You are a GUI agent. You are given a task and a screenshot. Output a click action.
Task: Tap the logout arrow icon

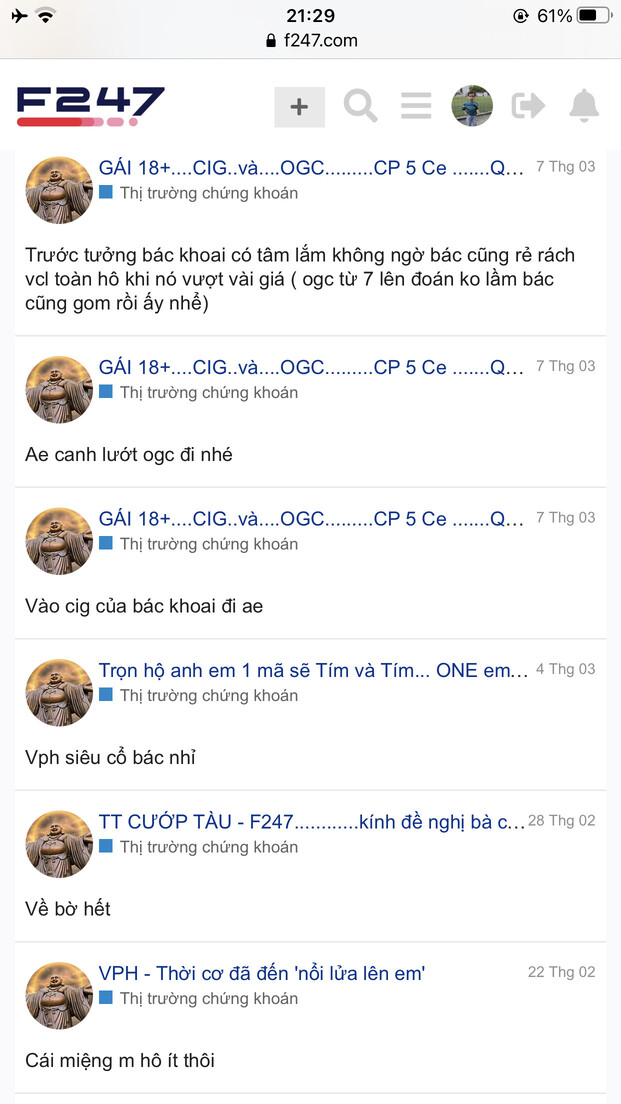tap(528, 106)
